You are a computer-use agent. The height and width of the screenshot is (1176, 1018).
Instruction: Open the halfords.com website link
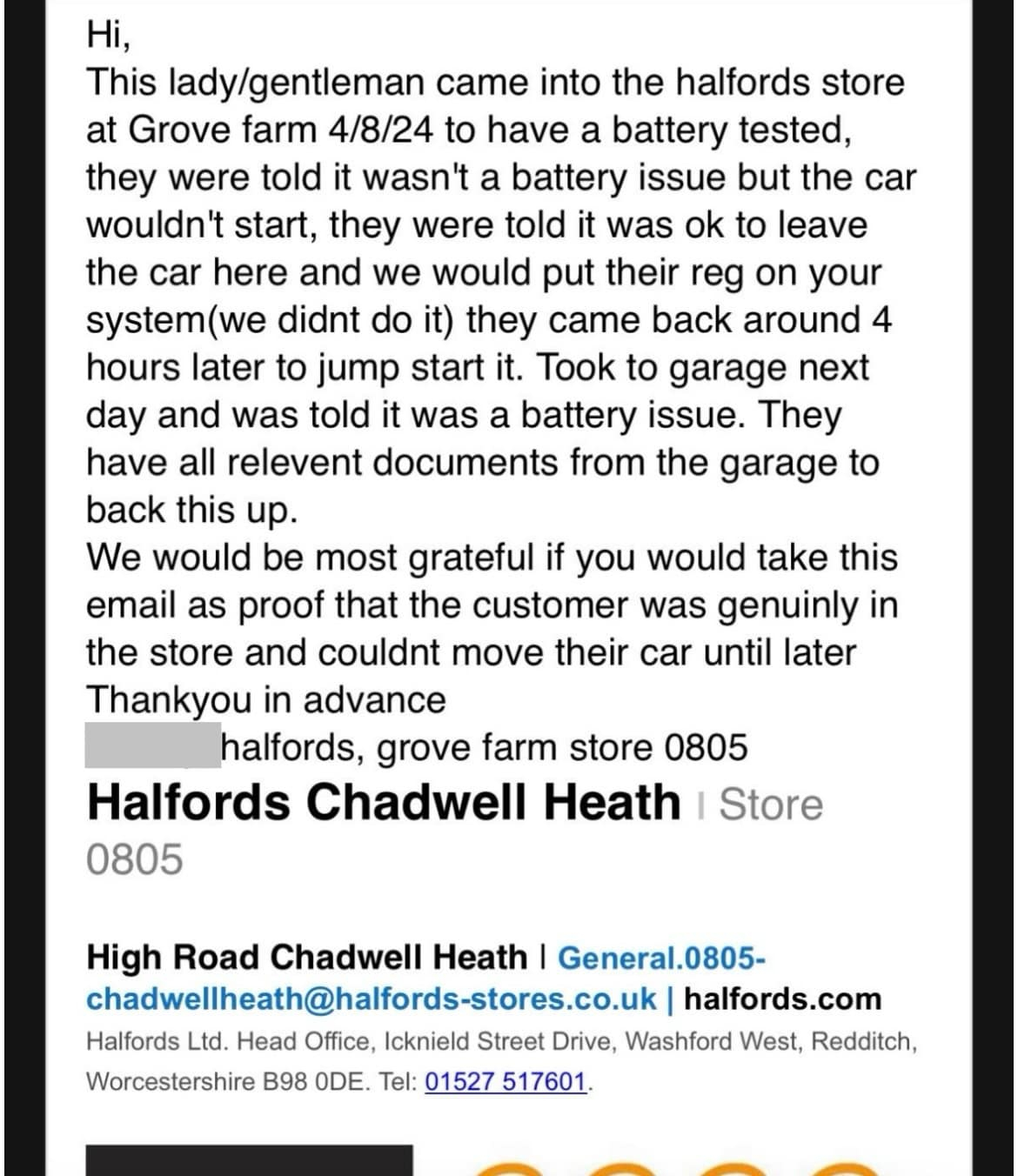tap(782, 999)
